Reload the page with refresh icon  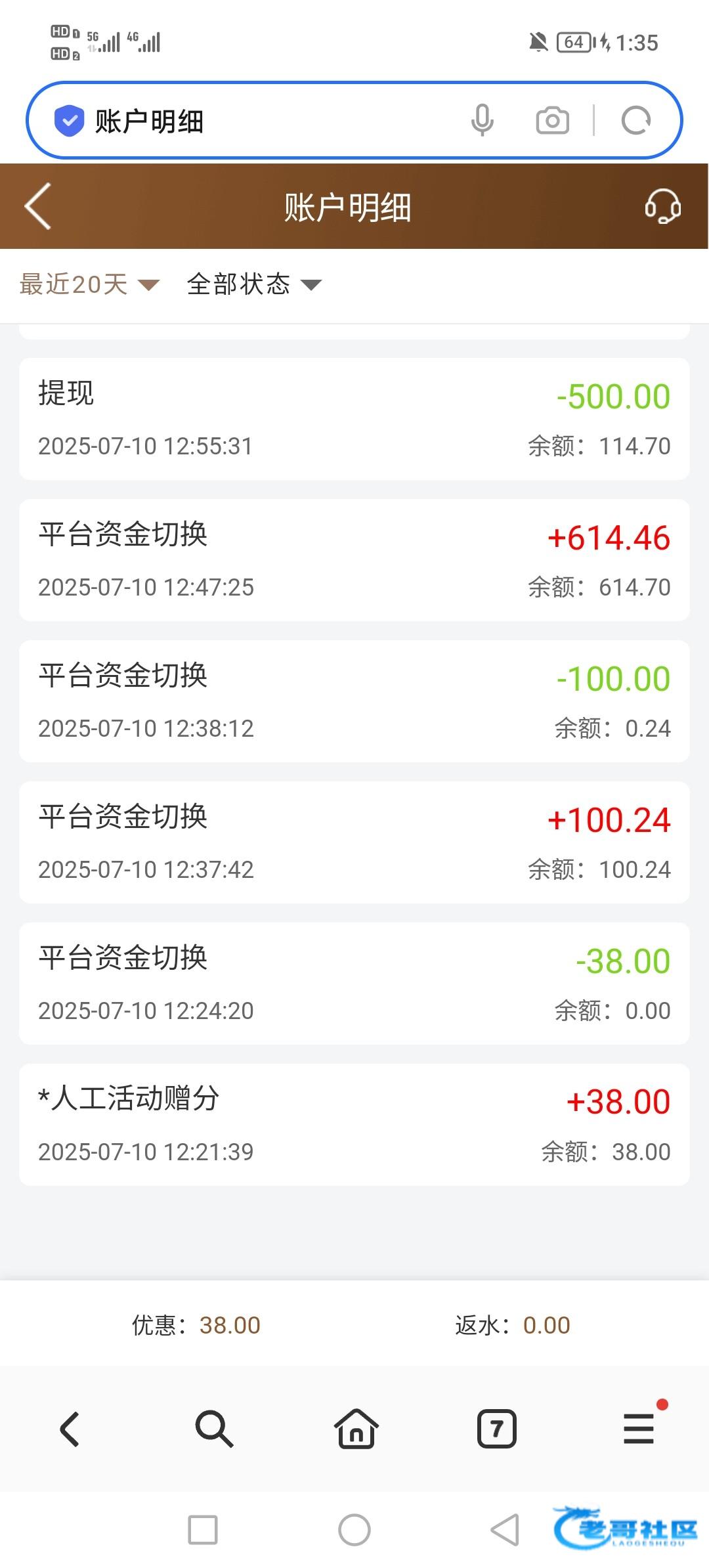(x=635, y=120)
